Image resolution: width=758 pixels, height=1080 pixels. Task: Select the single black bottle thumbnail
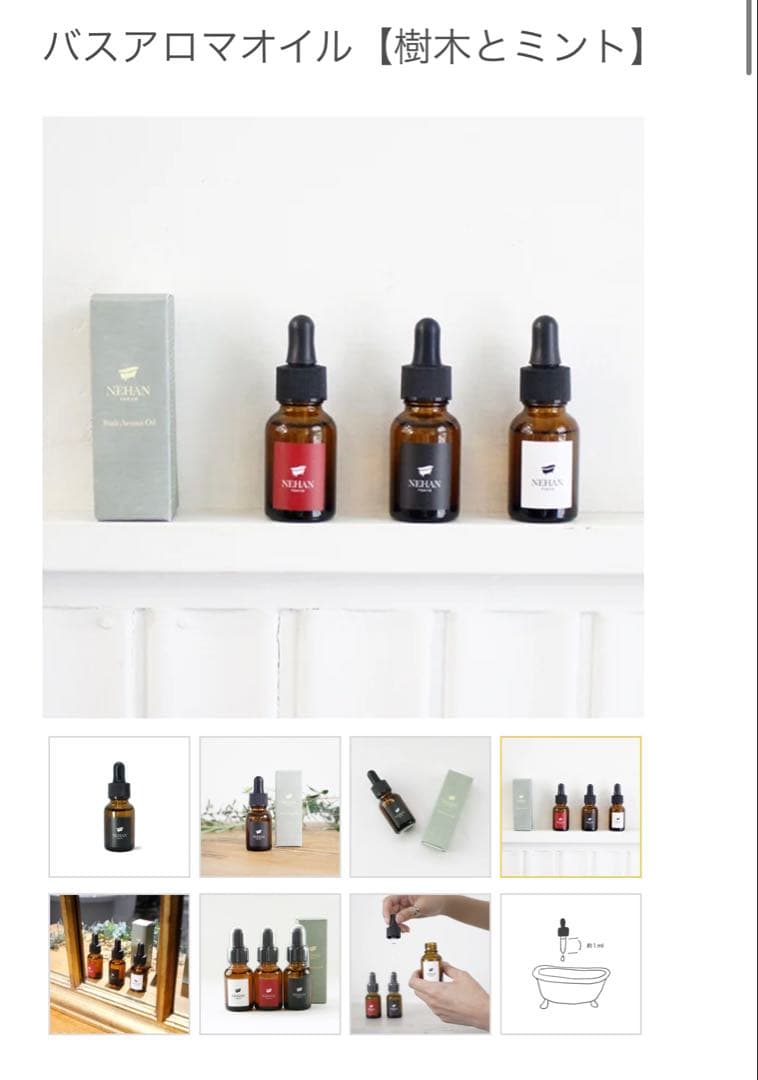[119, 807]
